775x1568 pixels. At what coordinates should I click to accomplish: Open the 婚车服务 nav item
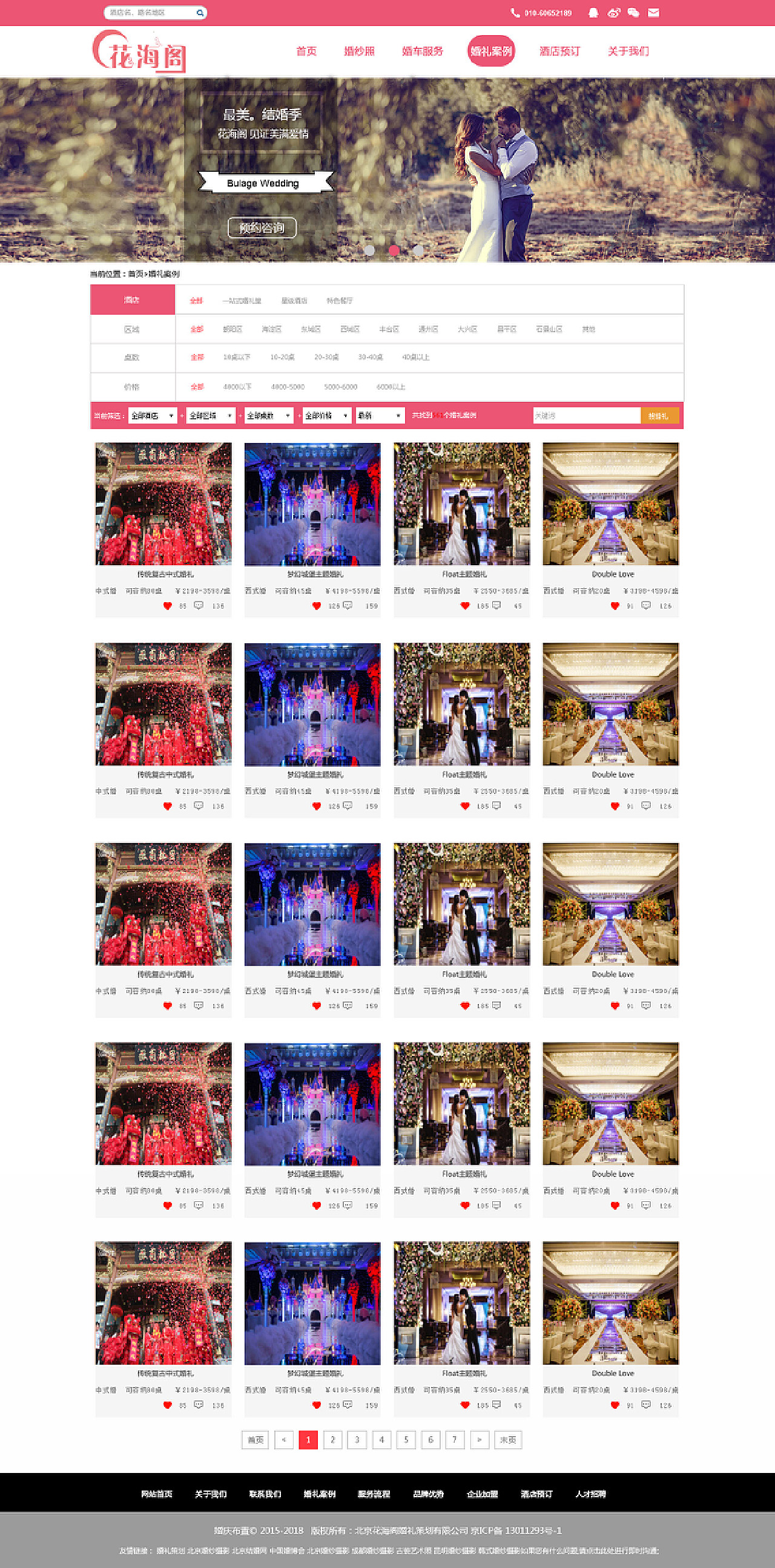(x=423, y=51)
